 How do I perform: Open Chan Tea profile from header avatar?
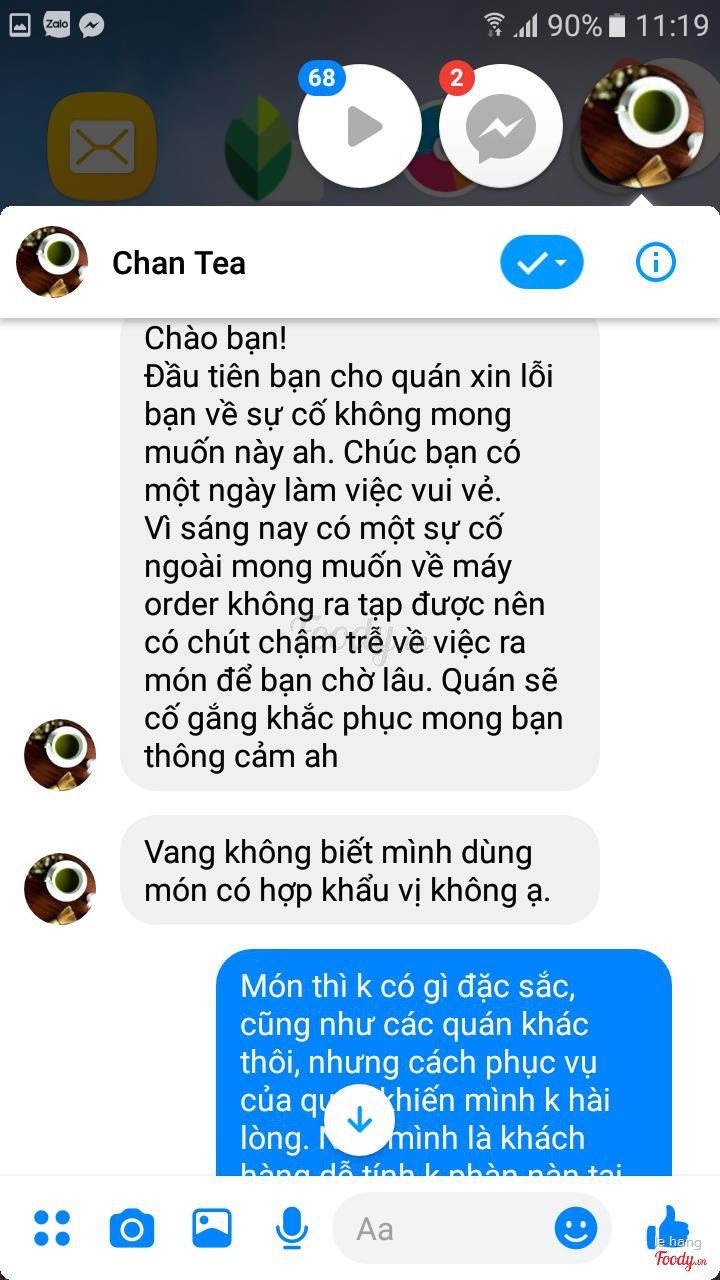point(52,262)
